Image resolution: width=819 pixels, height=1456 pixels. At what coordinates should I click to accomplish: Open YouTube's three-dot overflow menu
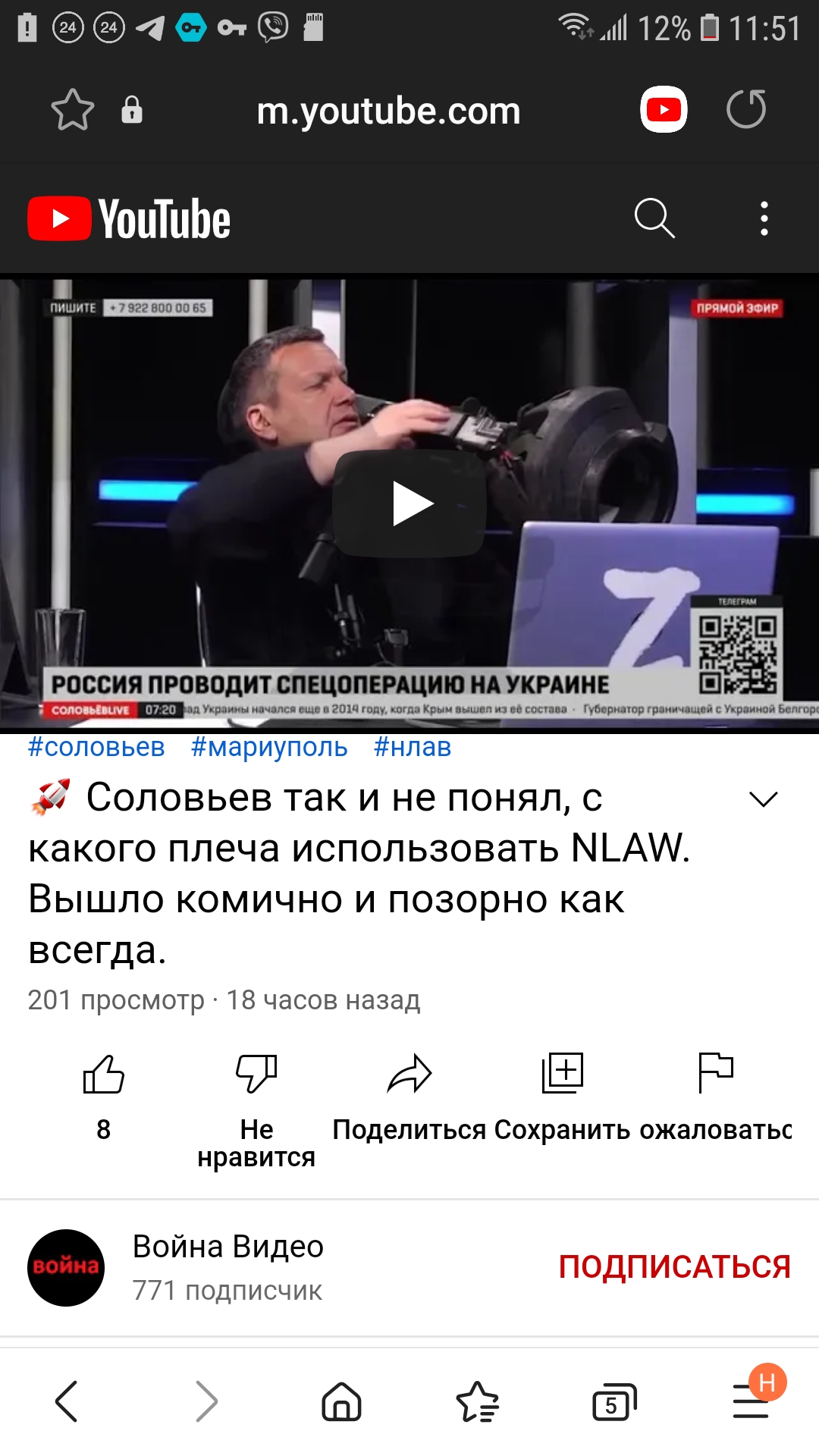pos(764,218)
